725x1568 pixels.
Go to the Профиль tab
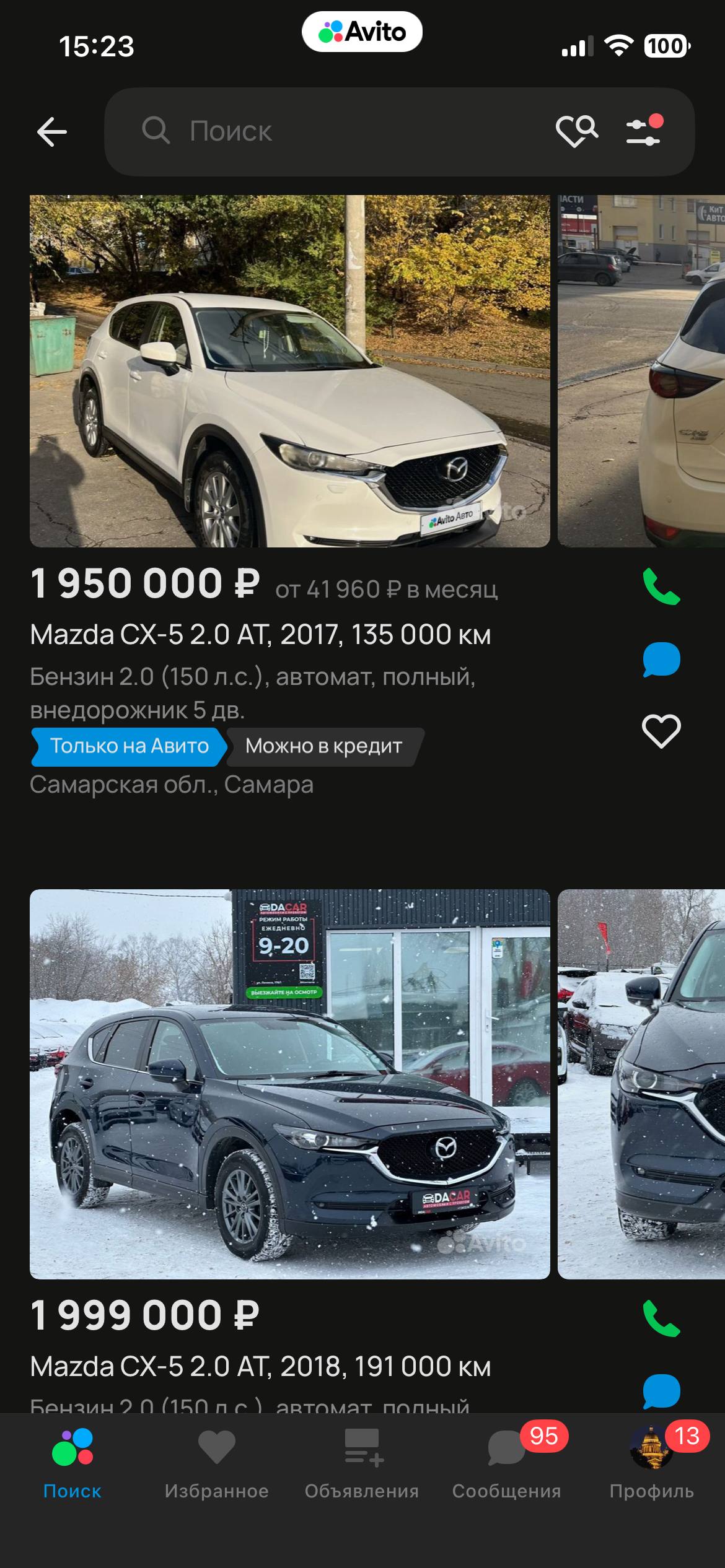point(651,1465)
